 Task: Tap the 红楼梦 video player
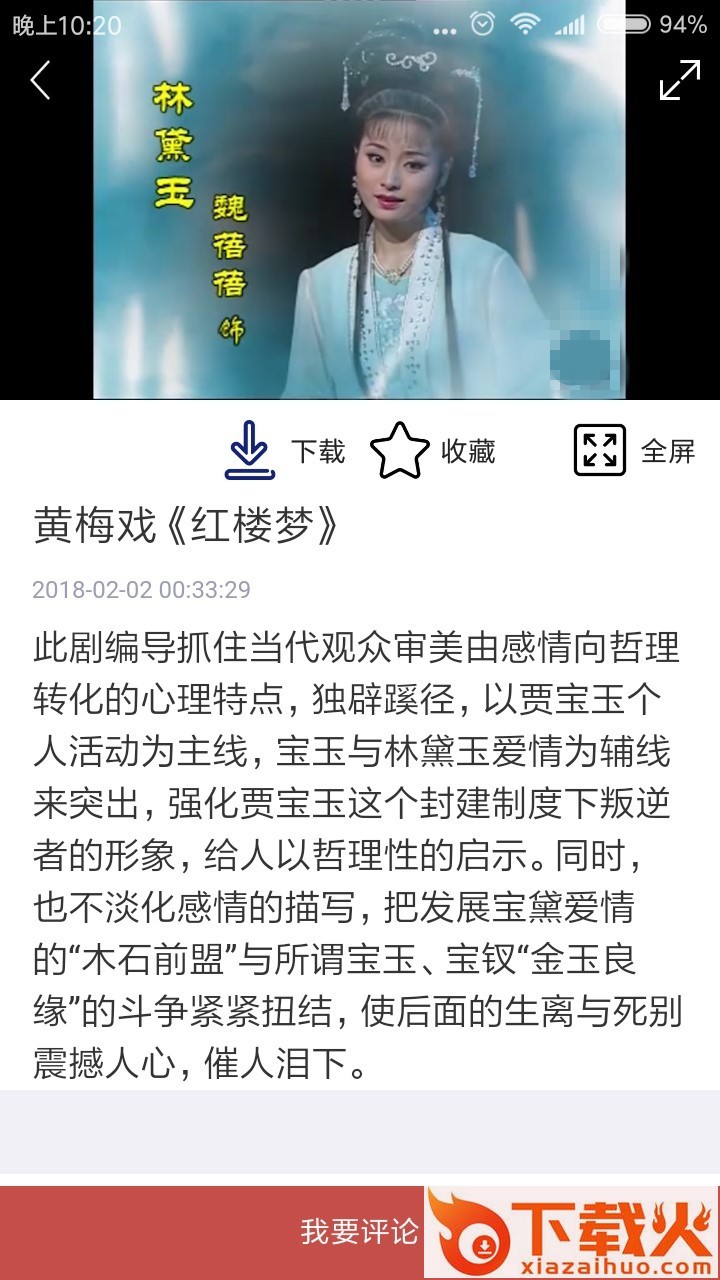[360, 220]
